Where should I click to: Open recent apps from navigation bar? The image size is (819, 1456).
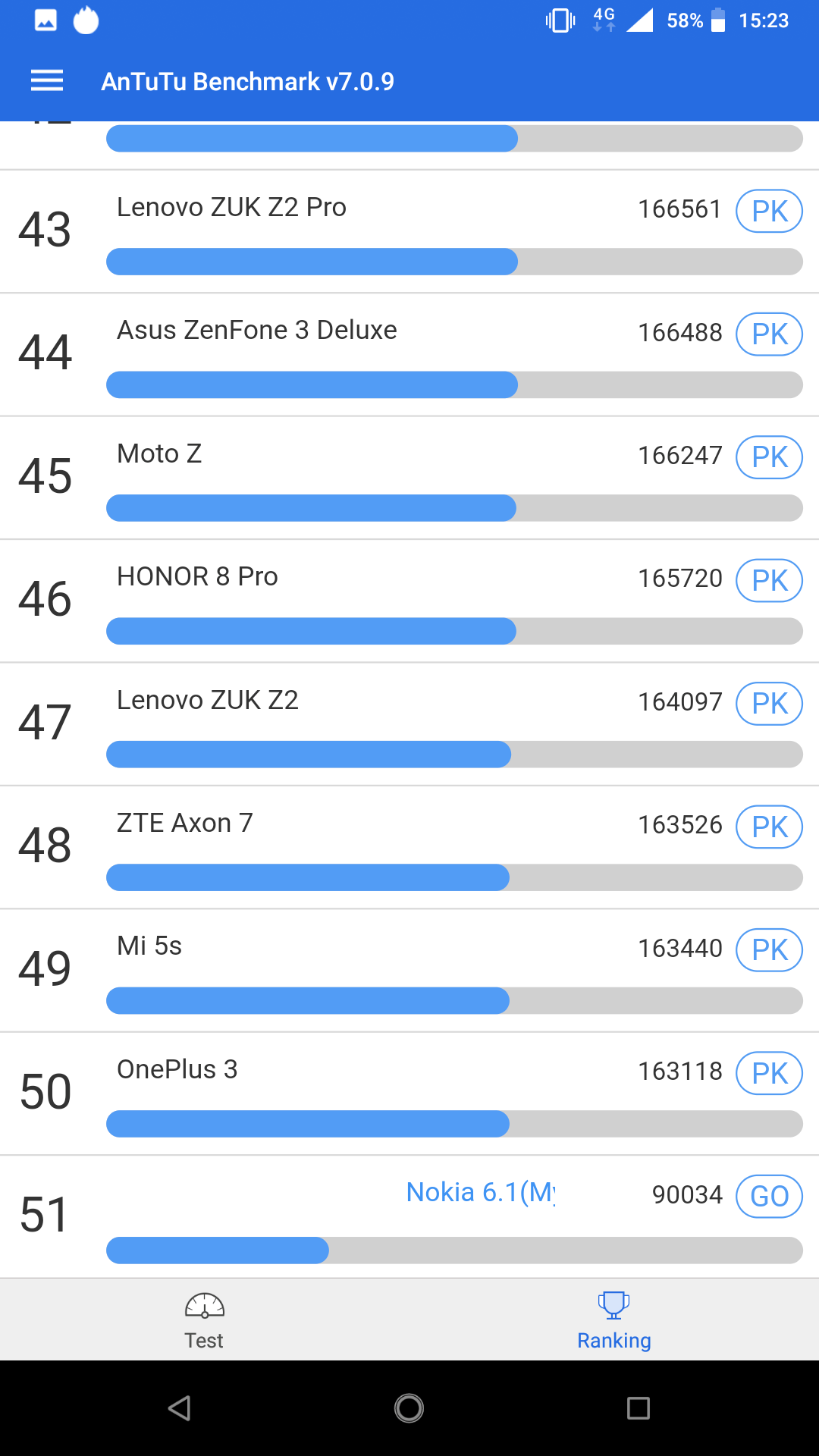click(639, 1408)
